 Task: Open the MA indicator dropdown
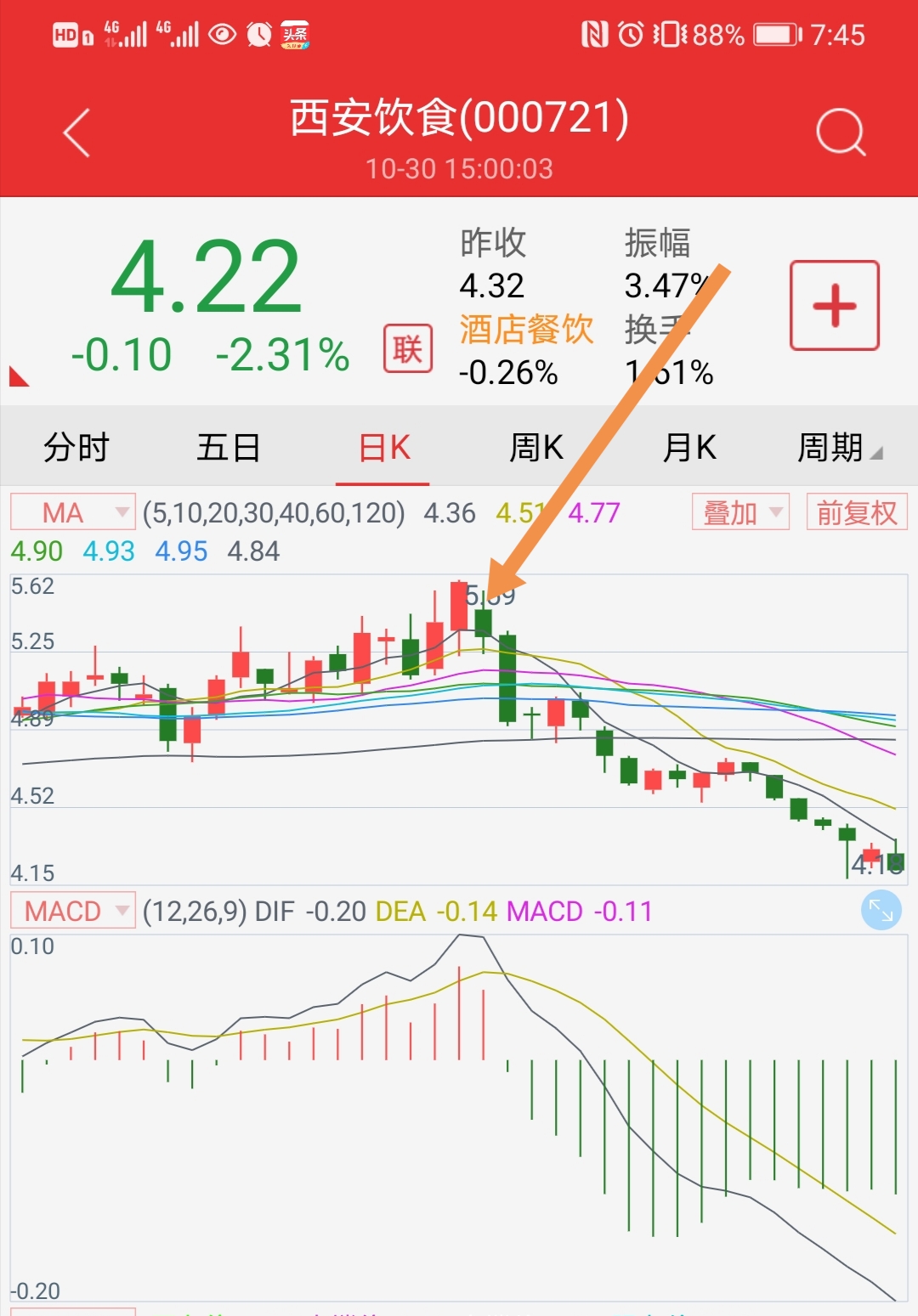click(x=73, y=512)
